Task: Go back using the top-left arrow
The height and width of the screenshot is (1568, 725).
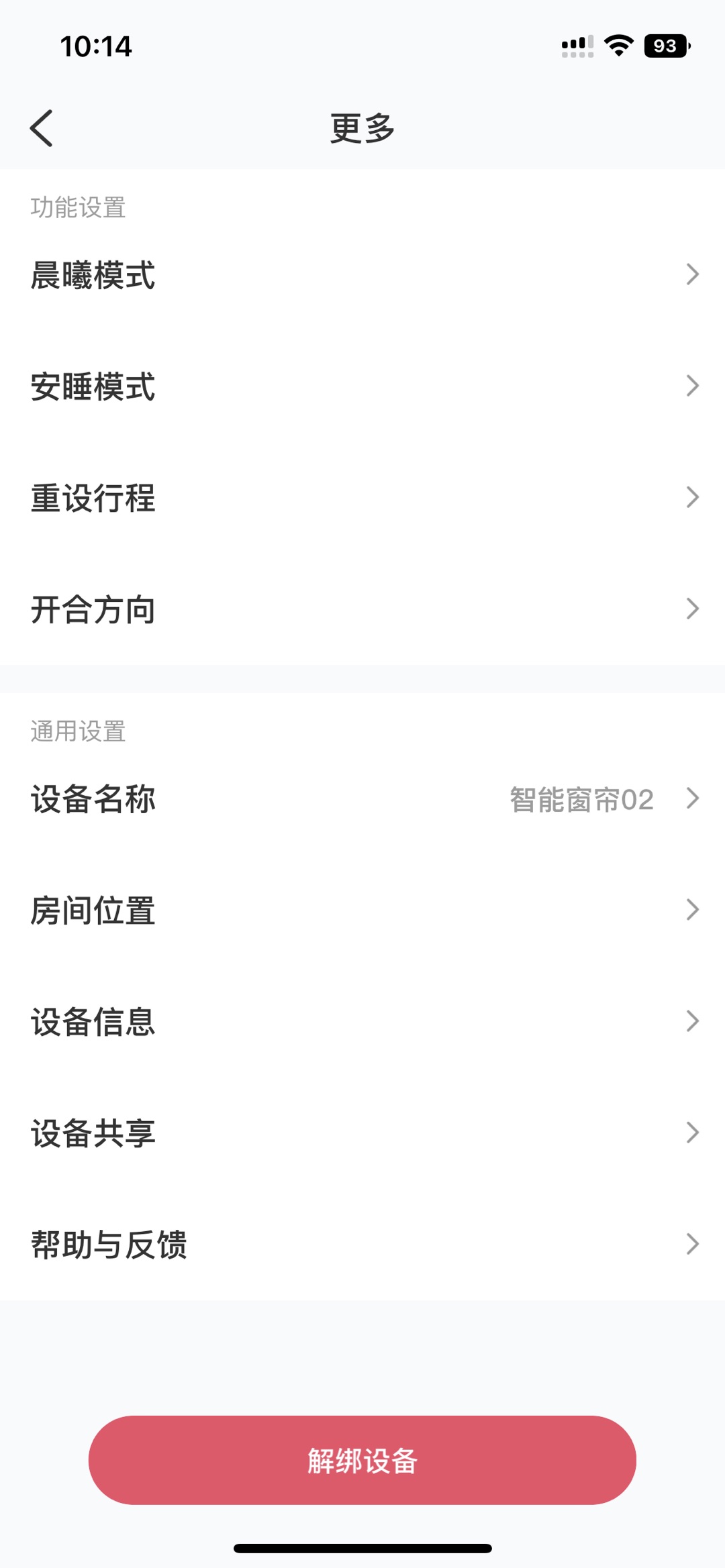Action: coord(42,128)
